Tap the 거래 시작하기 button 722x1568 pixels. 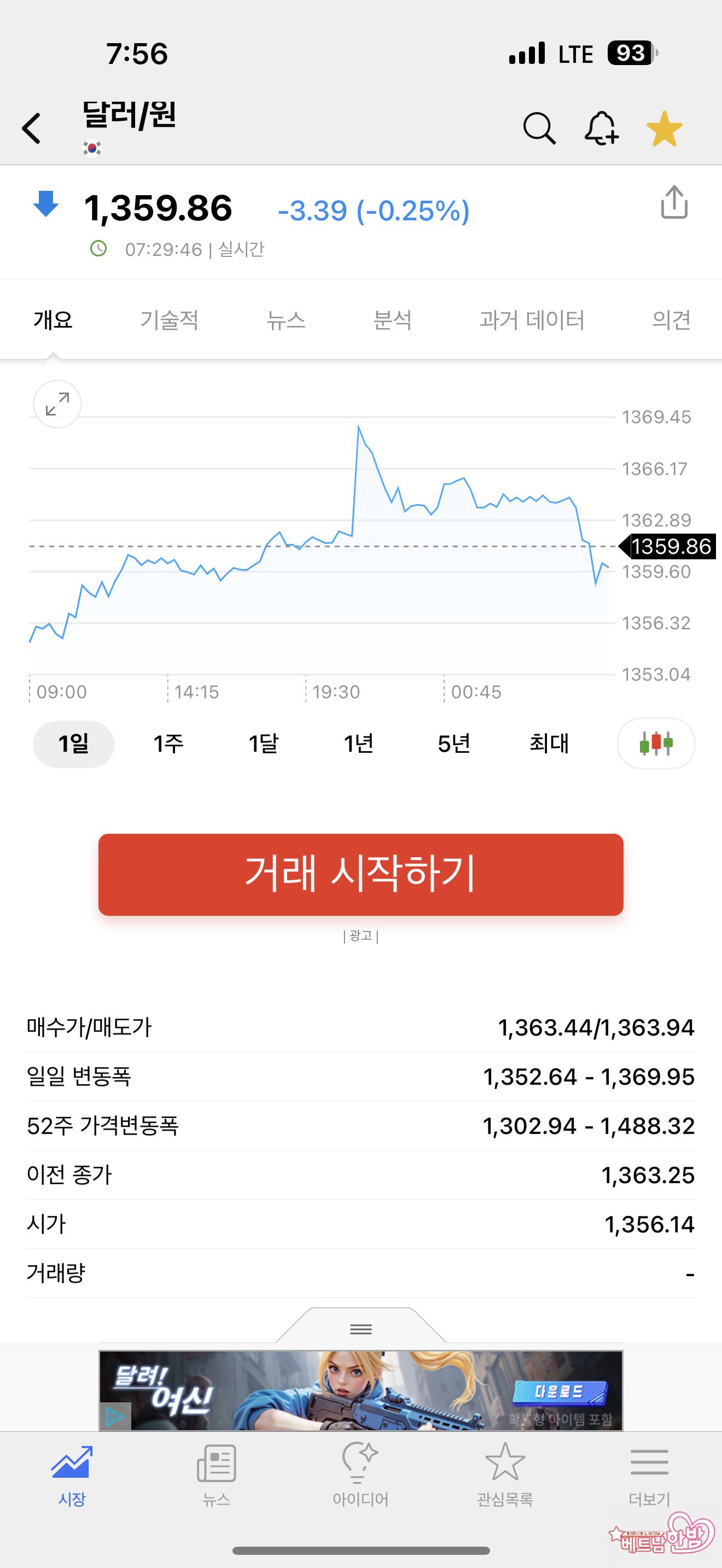tap(360, 874)
